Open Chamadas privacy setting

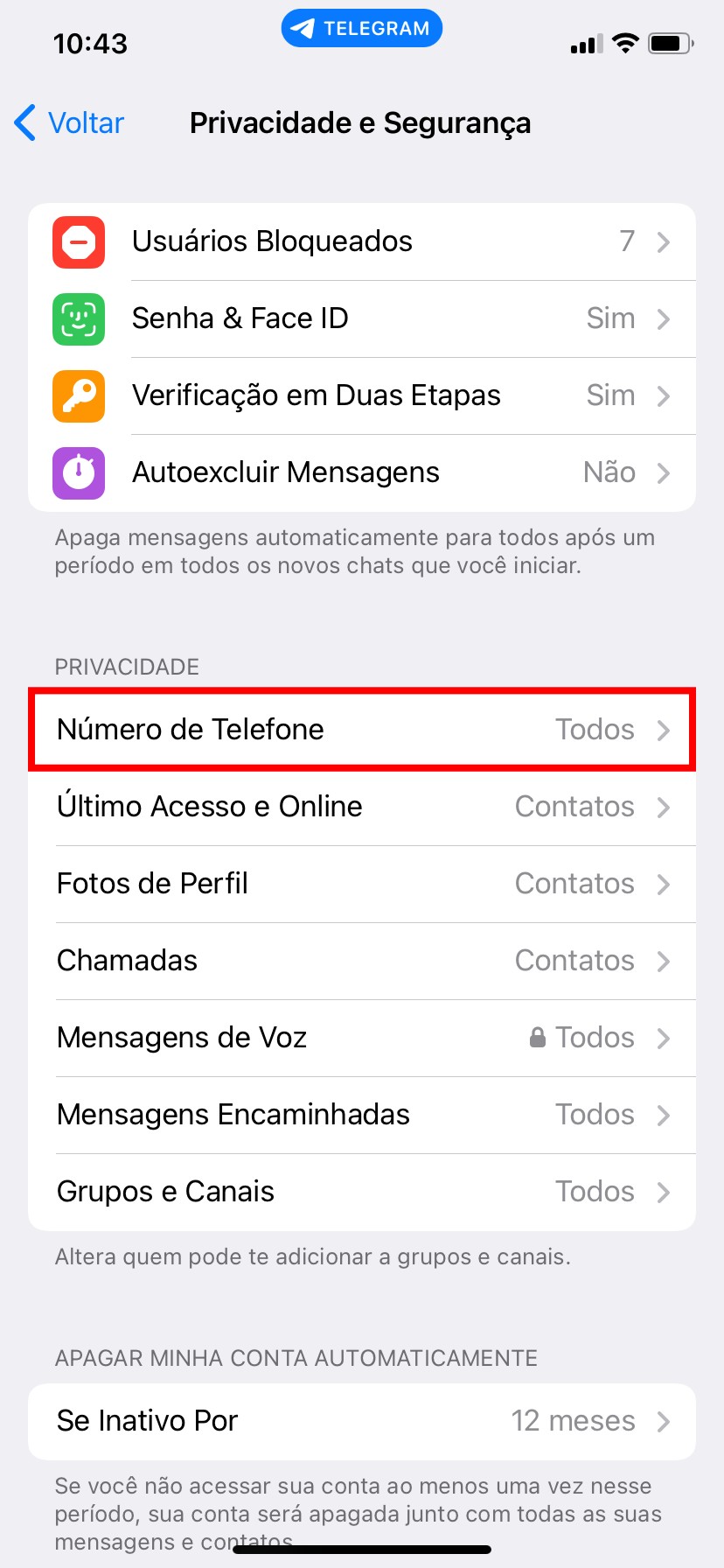pos(362,961)
